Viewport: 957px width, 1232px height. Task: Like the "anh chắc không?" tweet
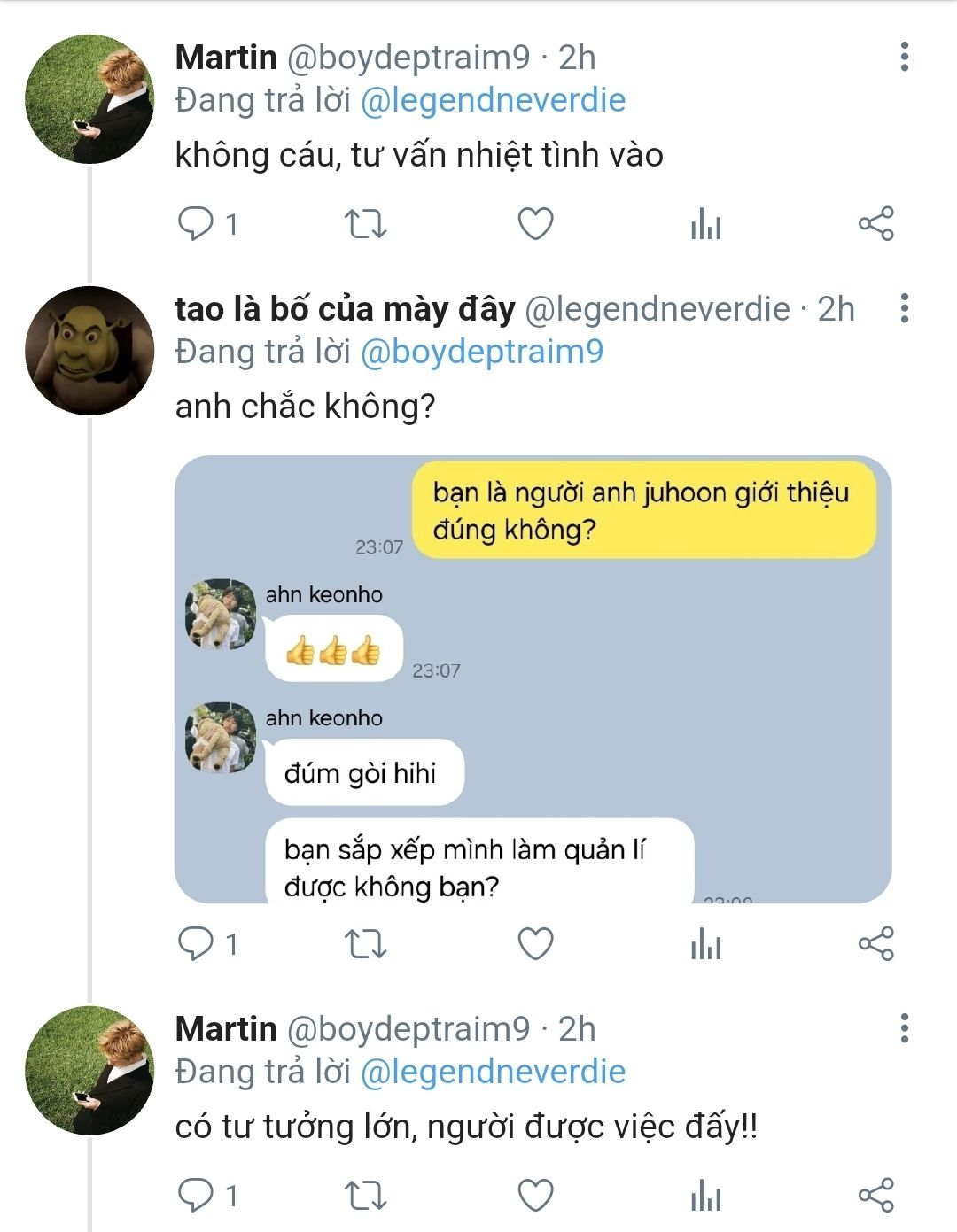point(535,944)
